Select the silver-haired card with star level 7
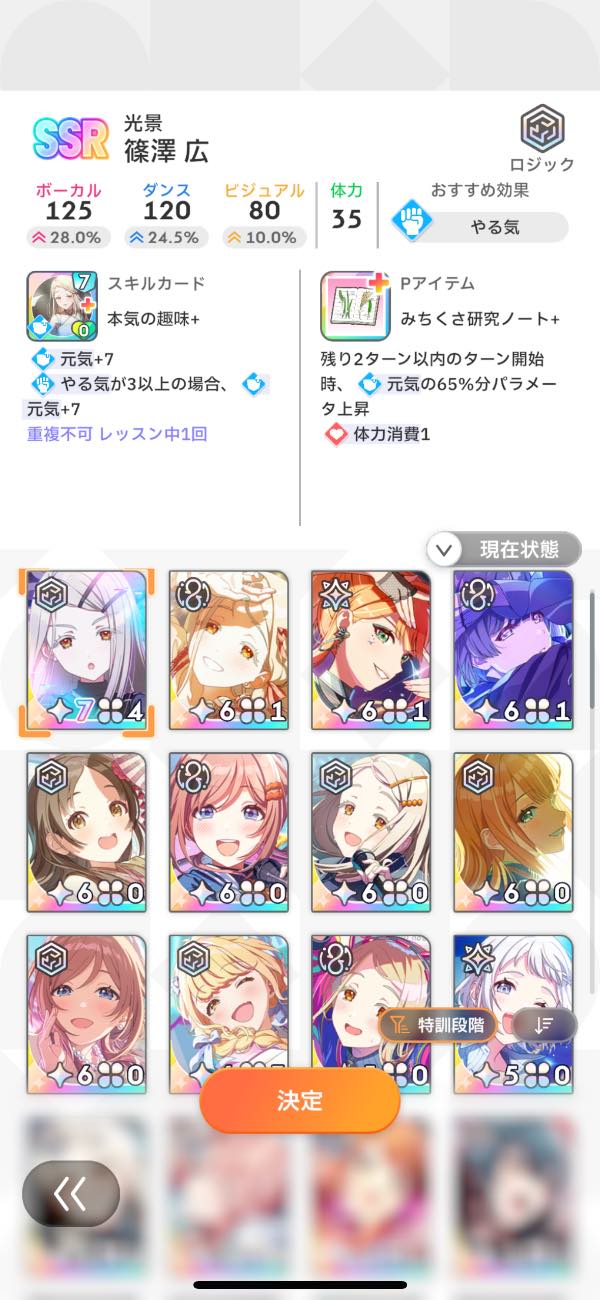This screenshot has height=1300, width=600. (x=86, y=650)
